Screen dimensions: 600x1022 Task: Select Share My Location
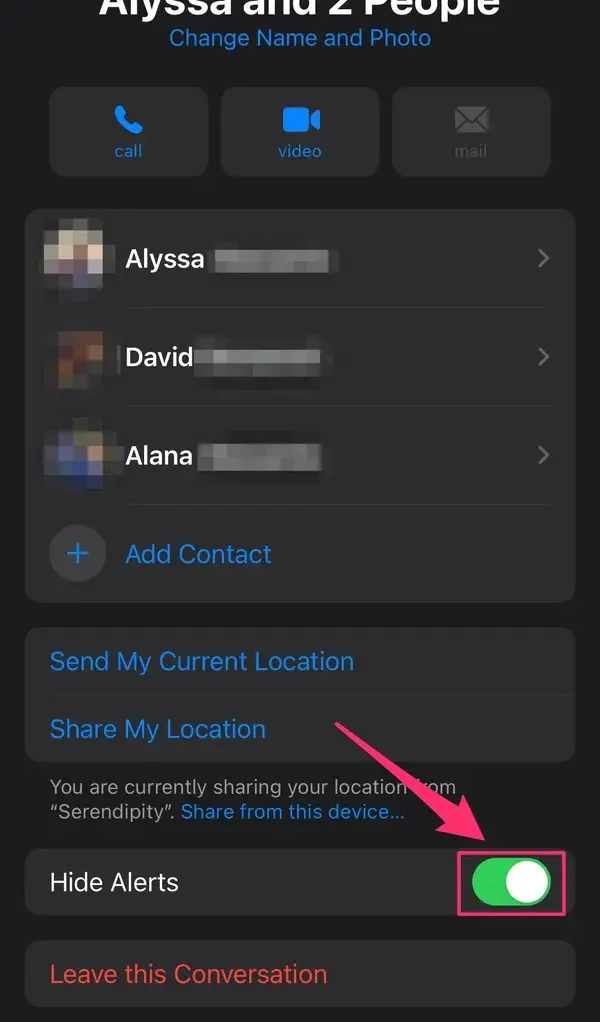click(158, 729)
